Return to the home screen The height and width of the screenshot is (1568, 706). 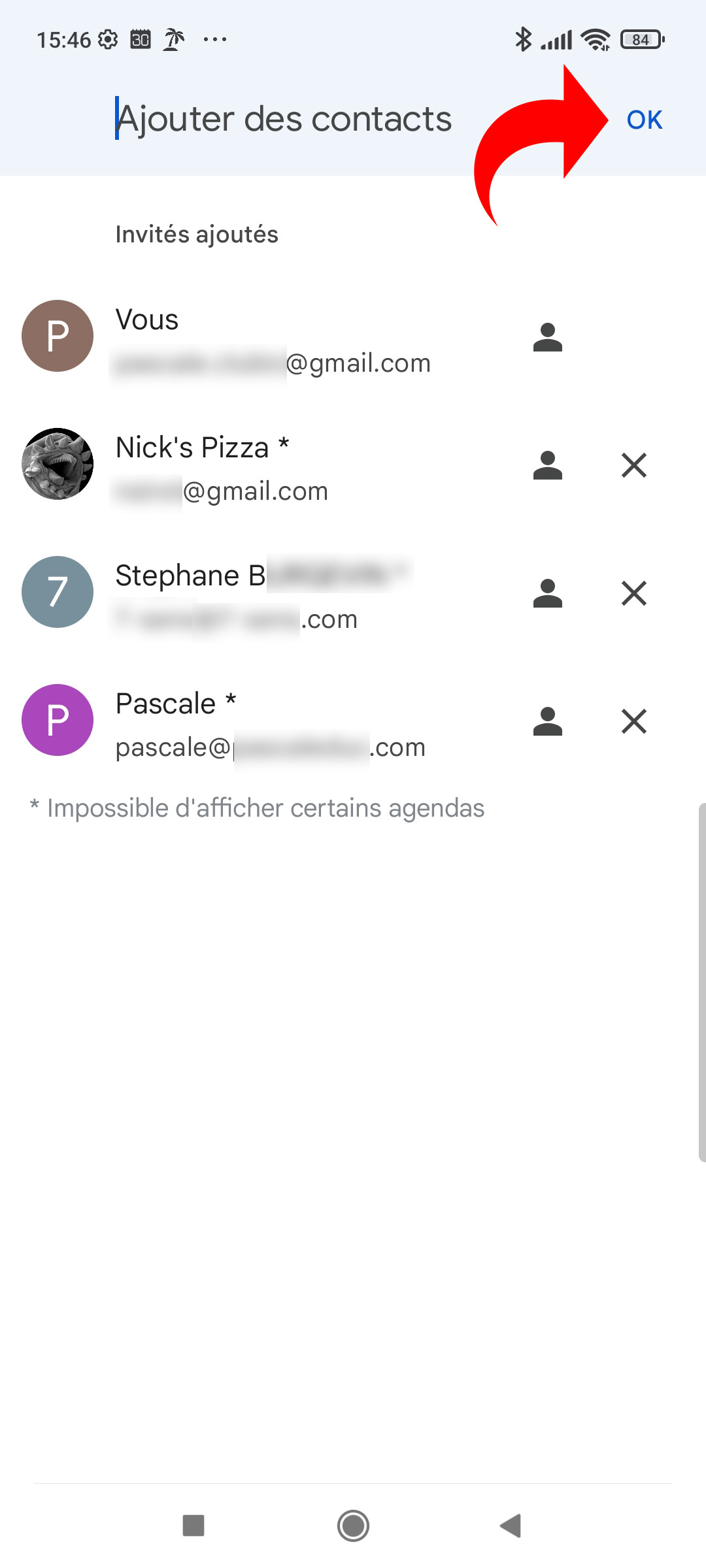tap(353, 1526)
